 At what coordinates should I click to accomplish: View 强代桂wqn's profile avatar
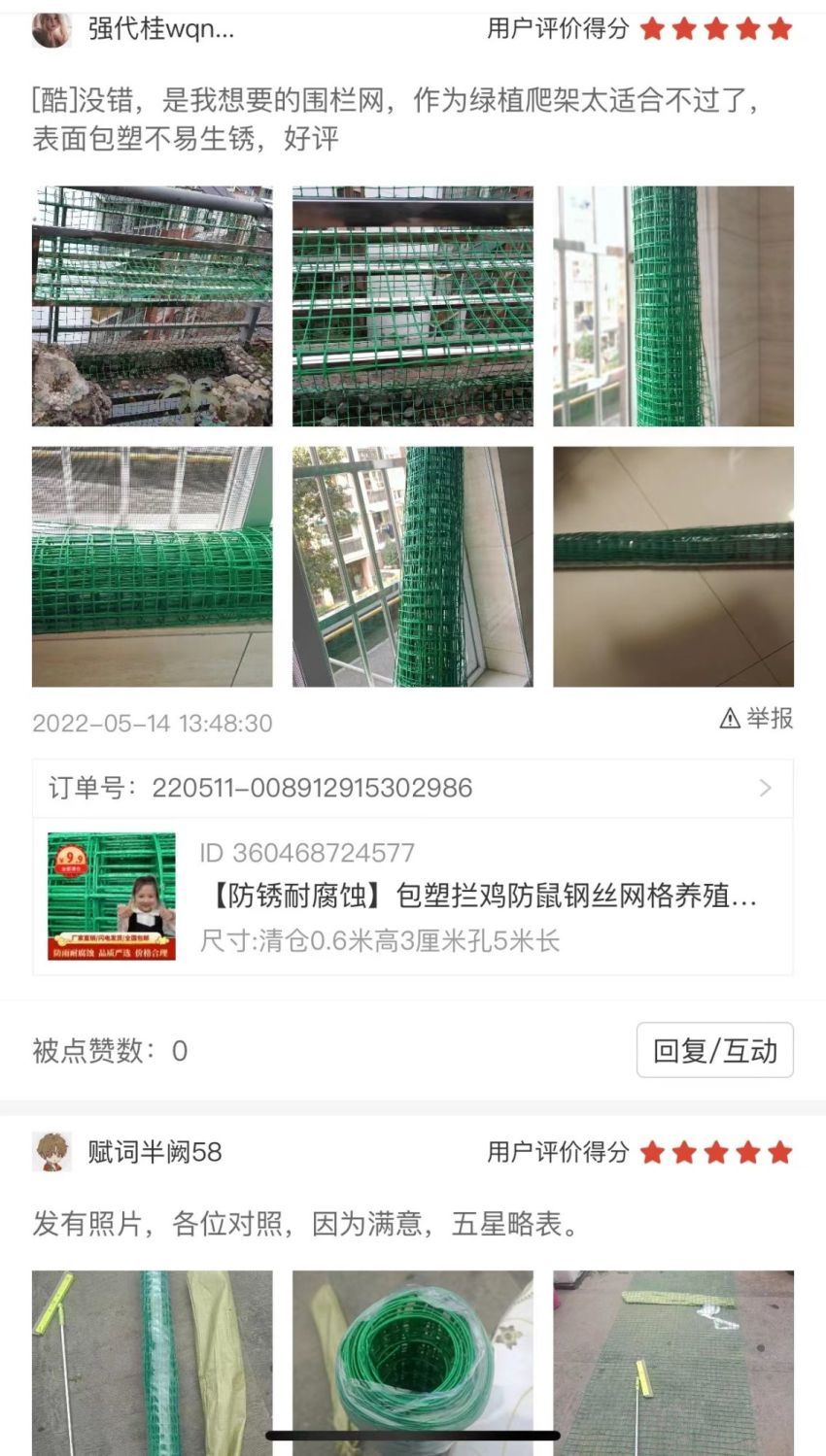52,28
